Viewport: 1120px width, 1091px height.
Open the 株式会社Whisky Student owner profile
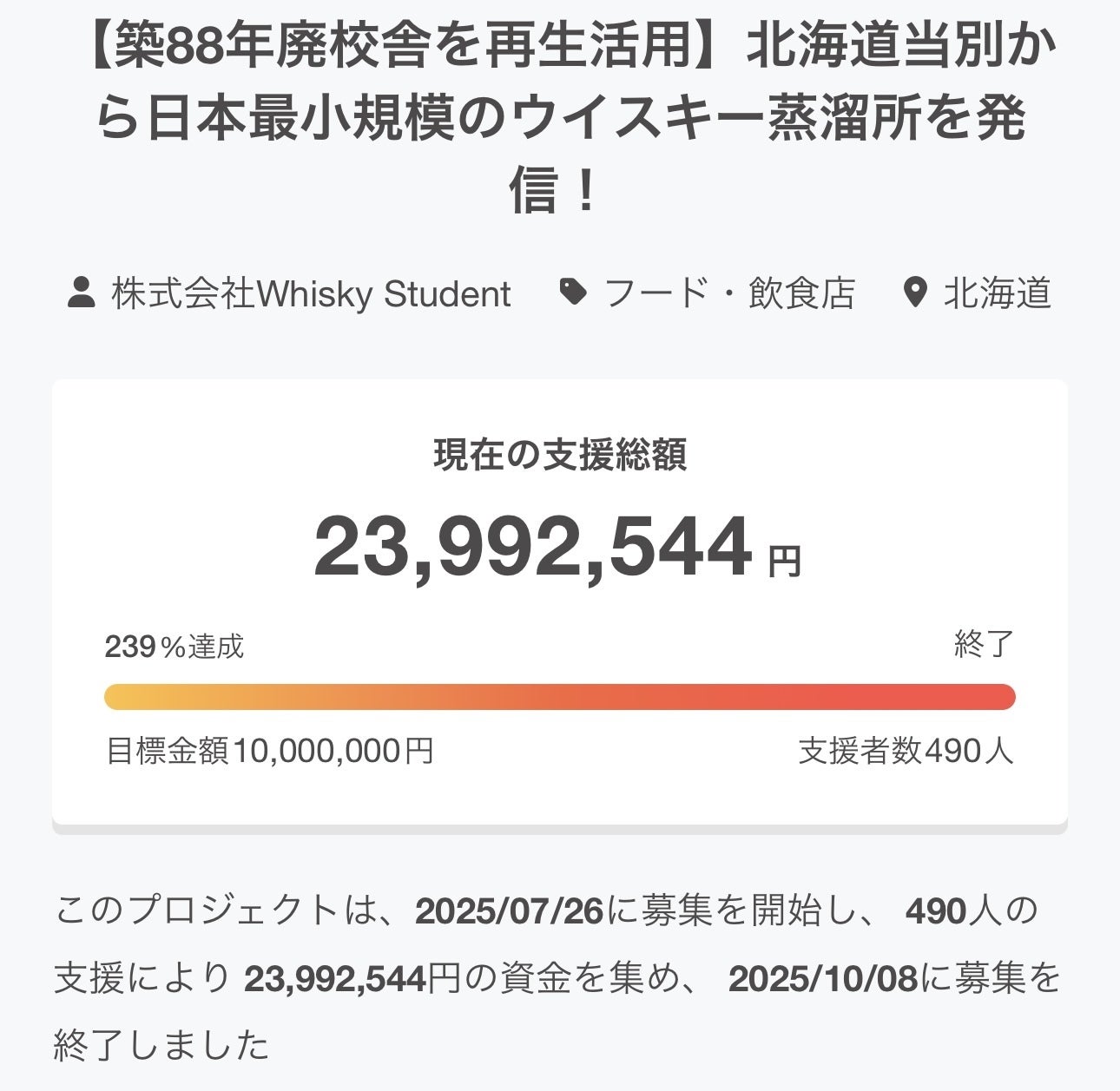click(310, 294)
